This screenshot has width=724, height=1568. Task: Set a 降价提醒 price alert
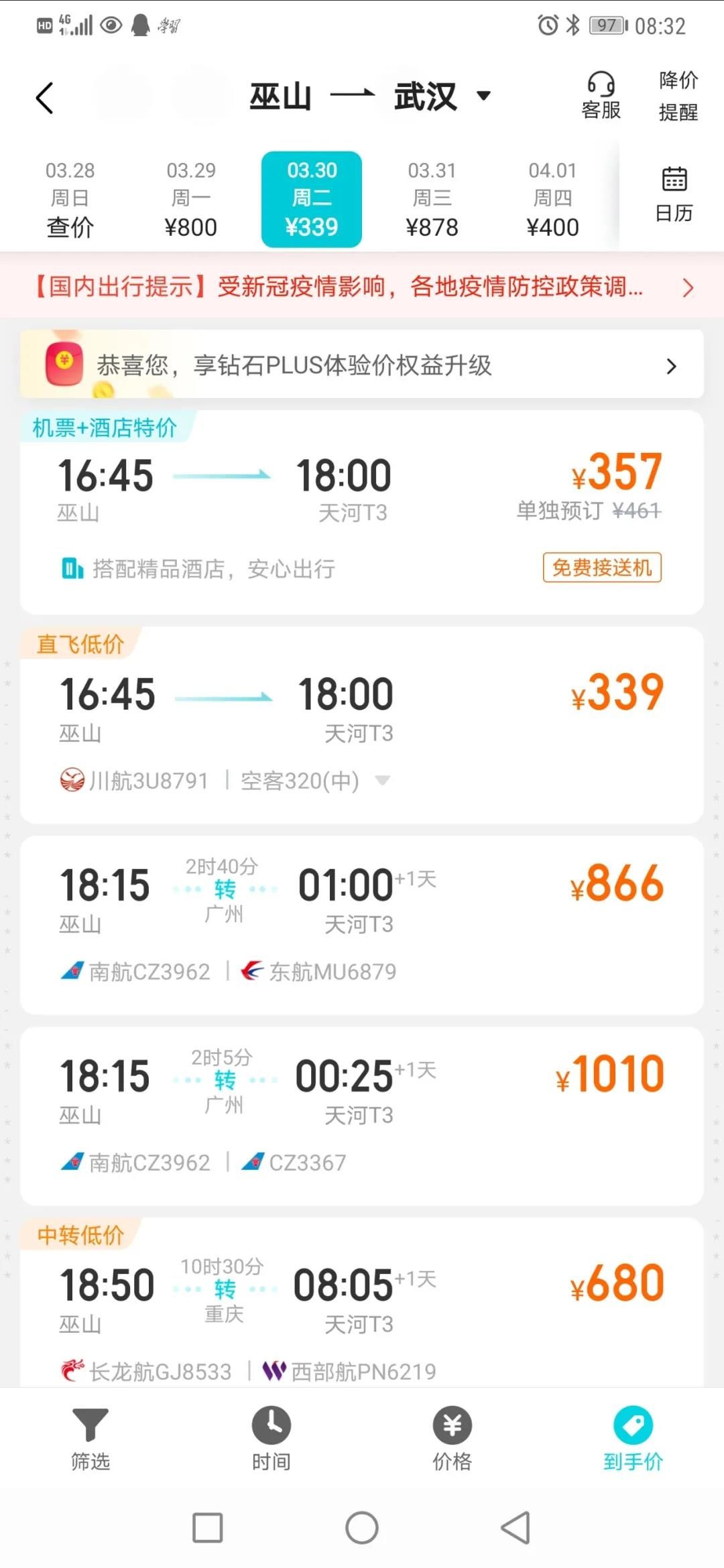coord(678,96)
